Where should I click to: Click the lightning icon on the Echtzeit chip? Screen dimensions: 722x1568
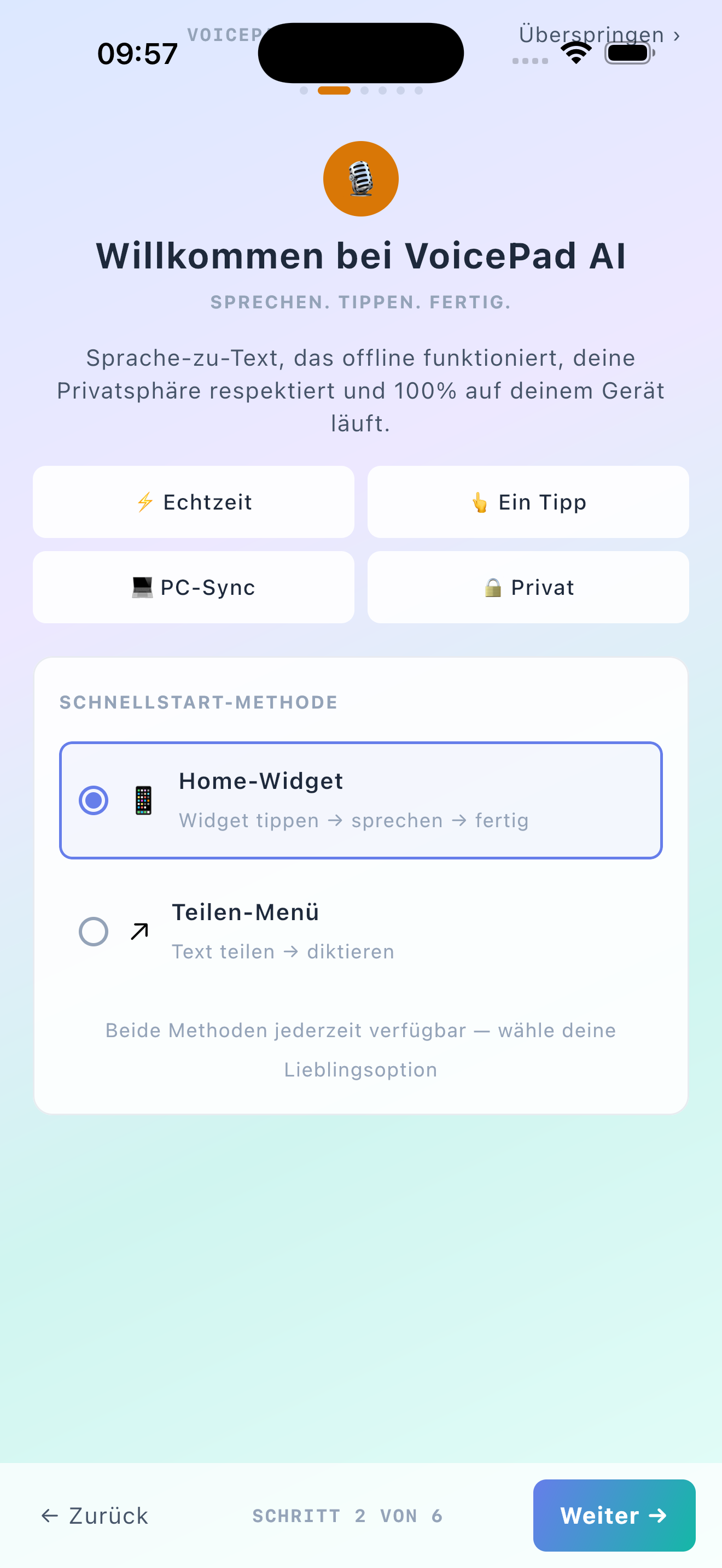pos(145,501)
